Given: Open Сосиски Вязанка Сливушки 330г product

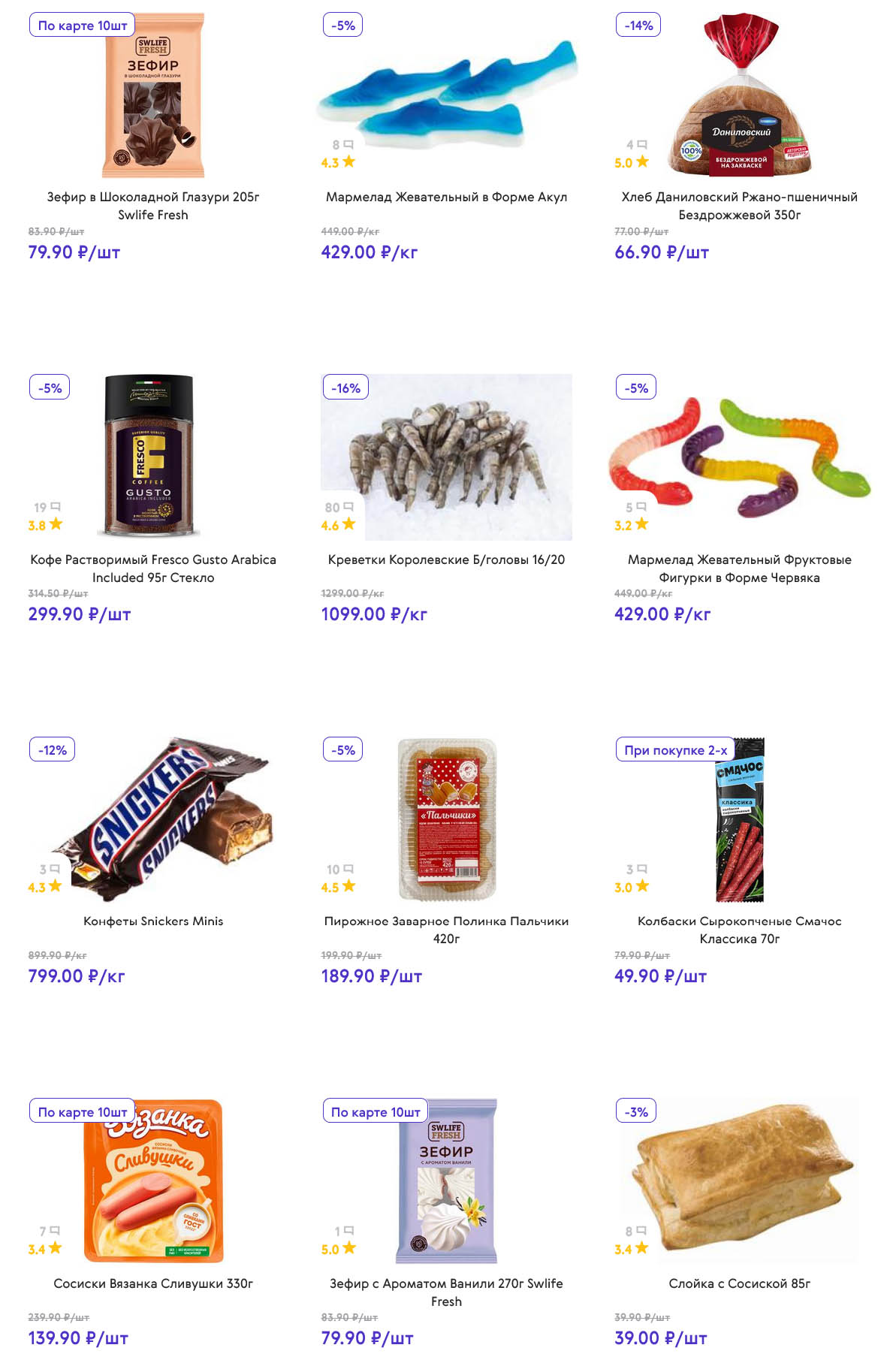Looking at the screenshot, I should tap(152, 1283).
